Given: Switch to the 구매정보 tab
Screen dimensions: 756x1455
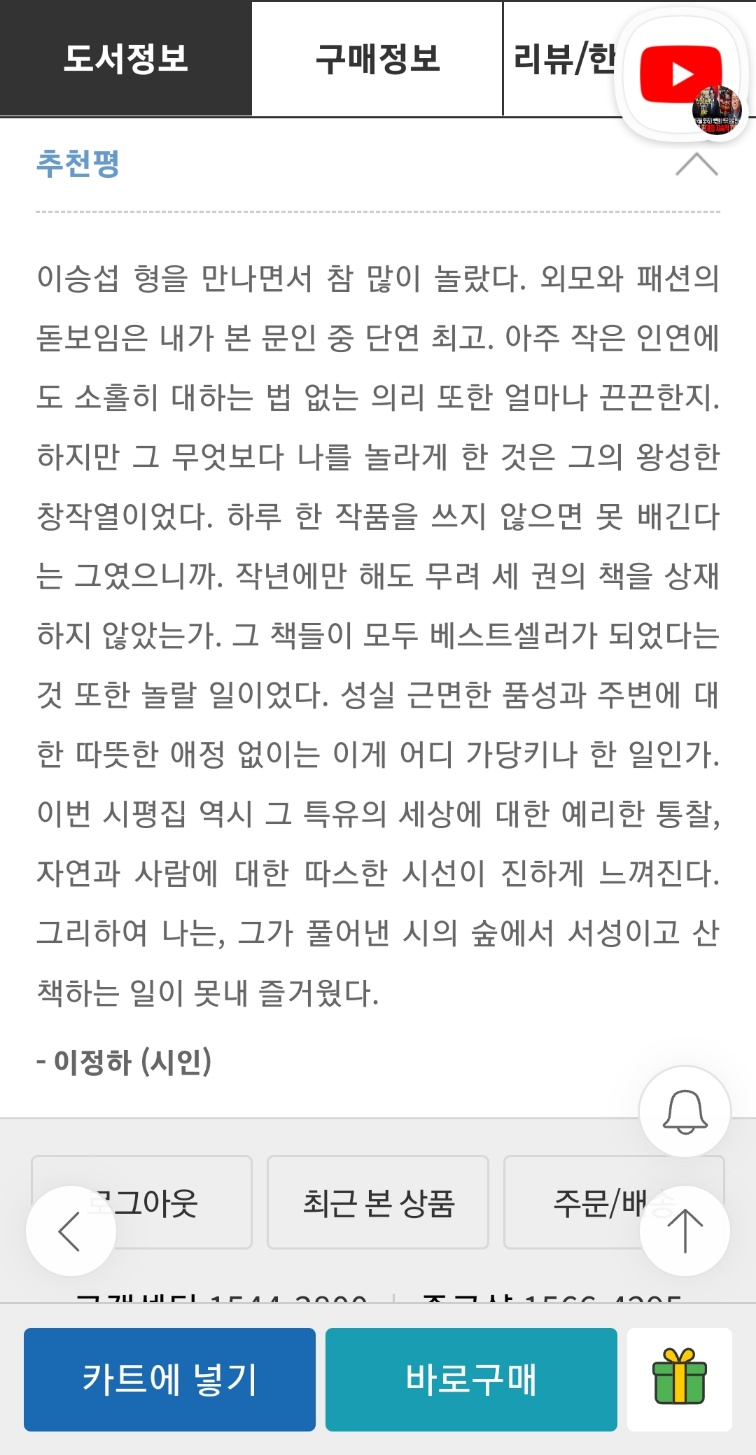Looking at the screenshot, I should [377, 58].
